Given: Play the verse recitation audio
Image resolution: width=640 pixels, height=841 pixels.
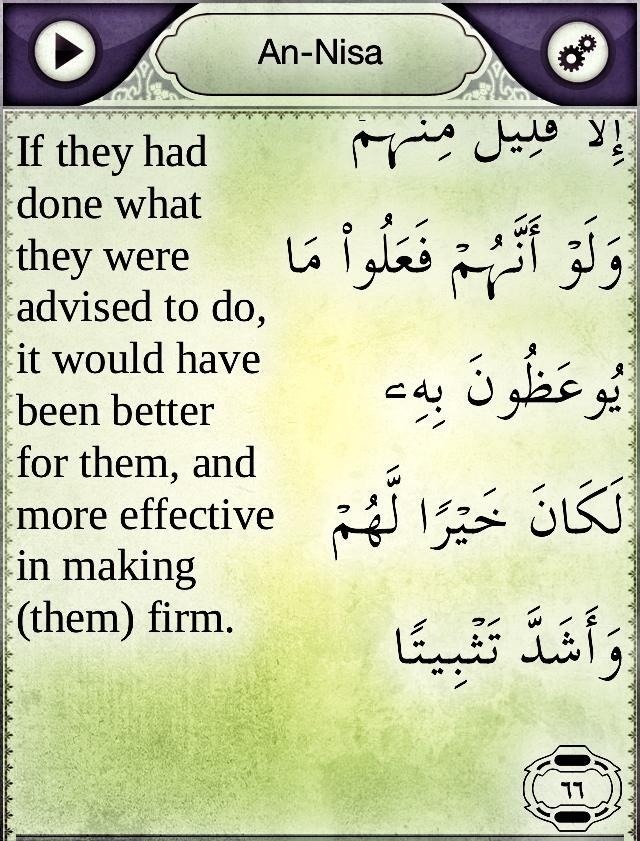Looking at the screenshot, I should point(64,52).
